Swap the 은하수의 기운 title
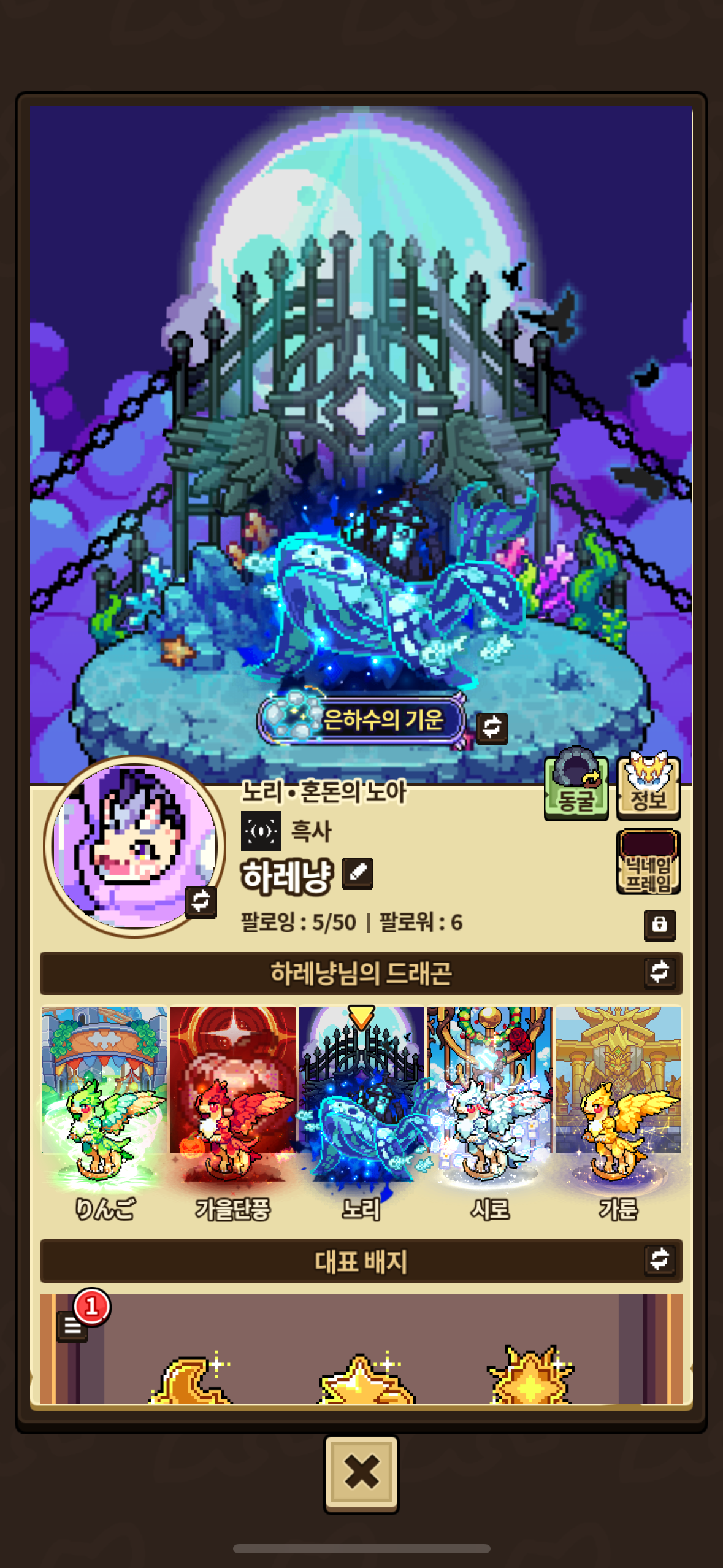 492,728
